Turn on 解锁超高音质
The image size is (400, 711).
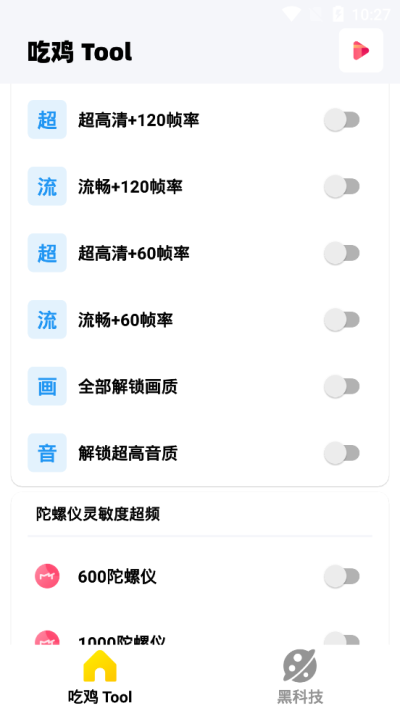342,453
